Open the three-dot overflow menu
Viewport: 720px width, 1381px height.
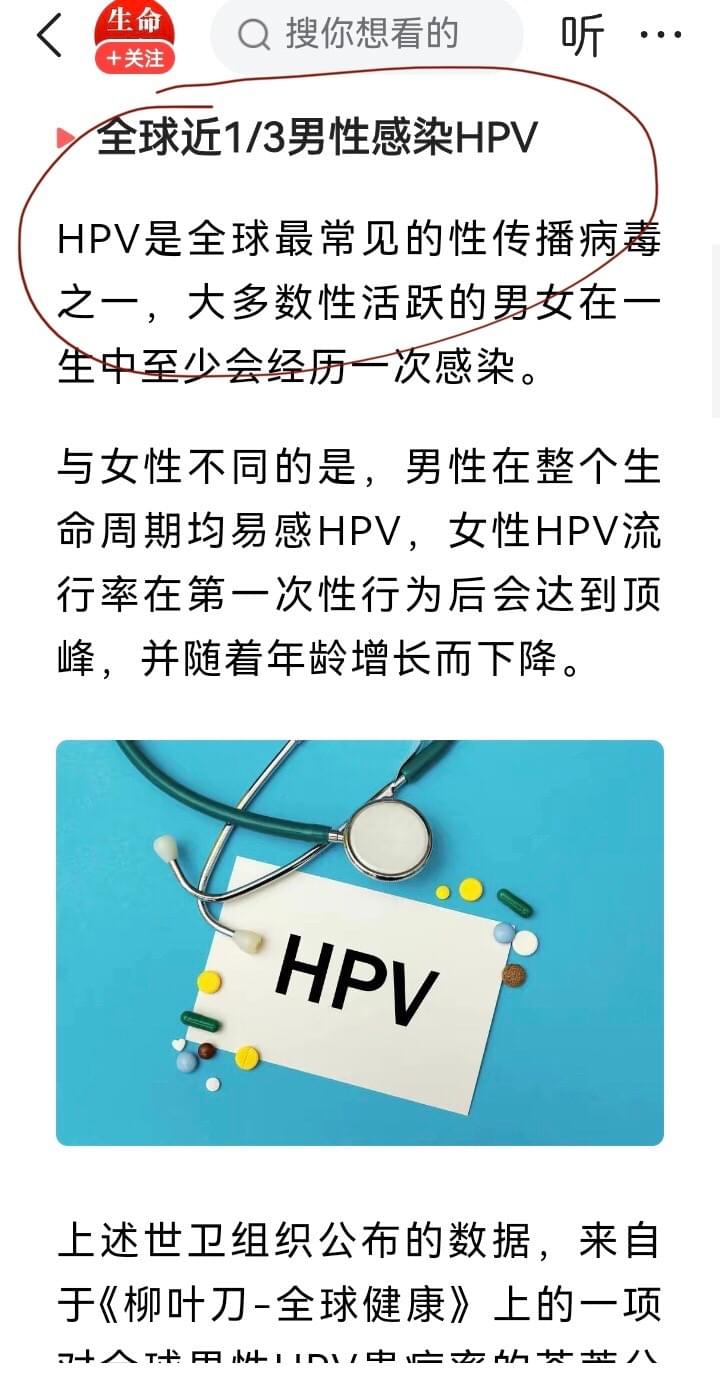(x=660, y=36)
